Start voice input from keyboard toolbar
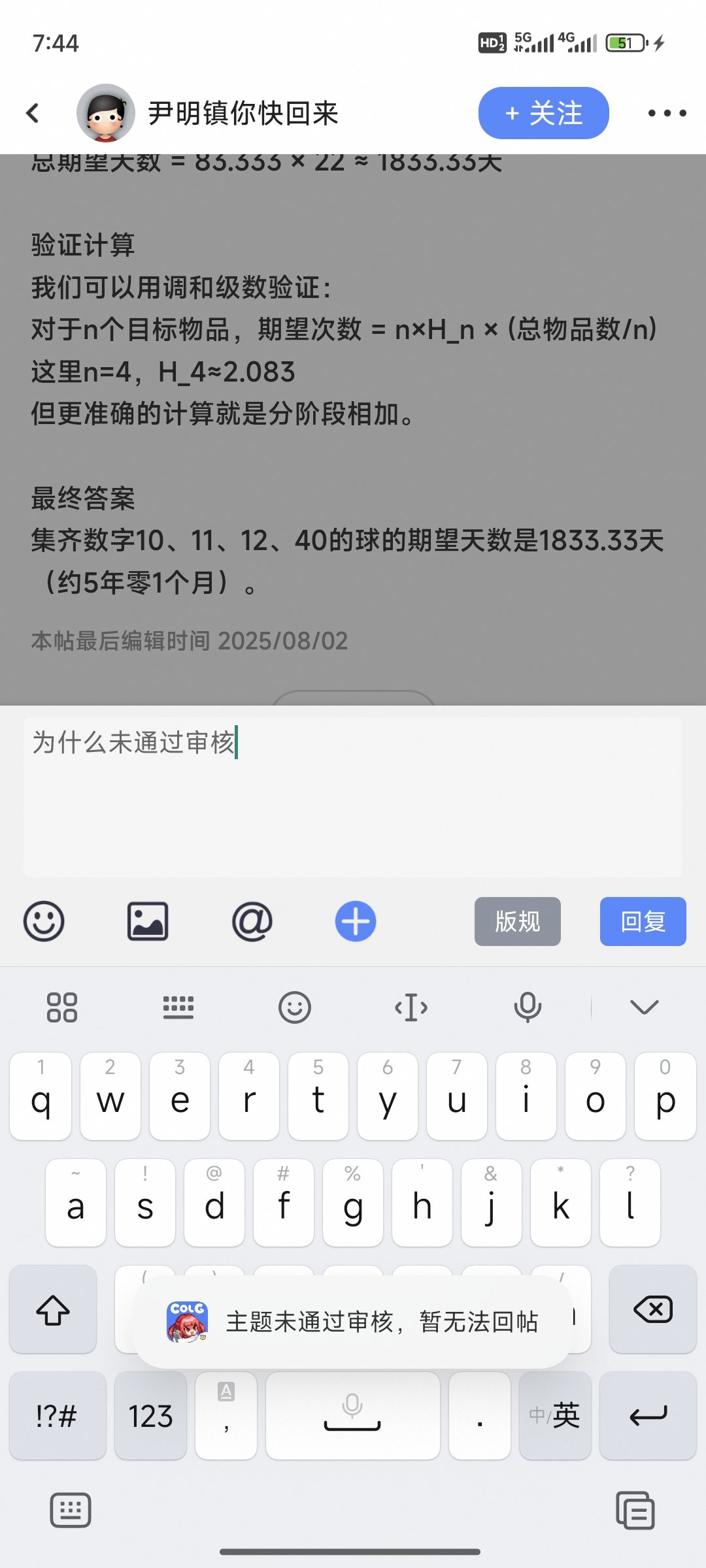The width and height of the screenshot is (706, 1568). tap(528, 1007)
